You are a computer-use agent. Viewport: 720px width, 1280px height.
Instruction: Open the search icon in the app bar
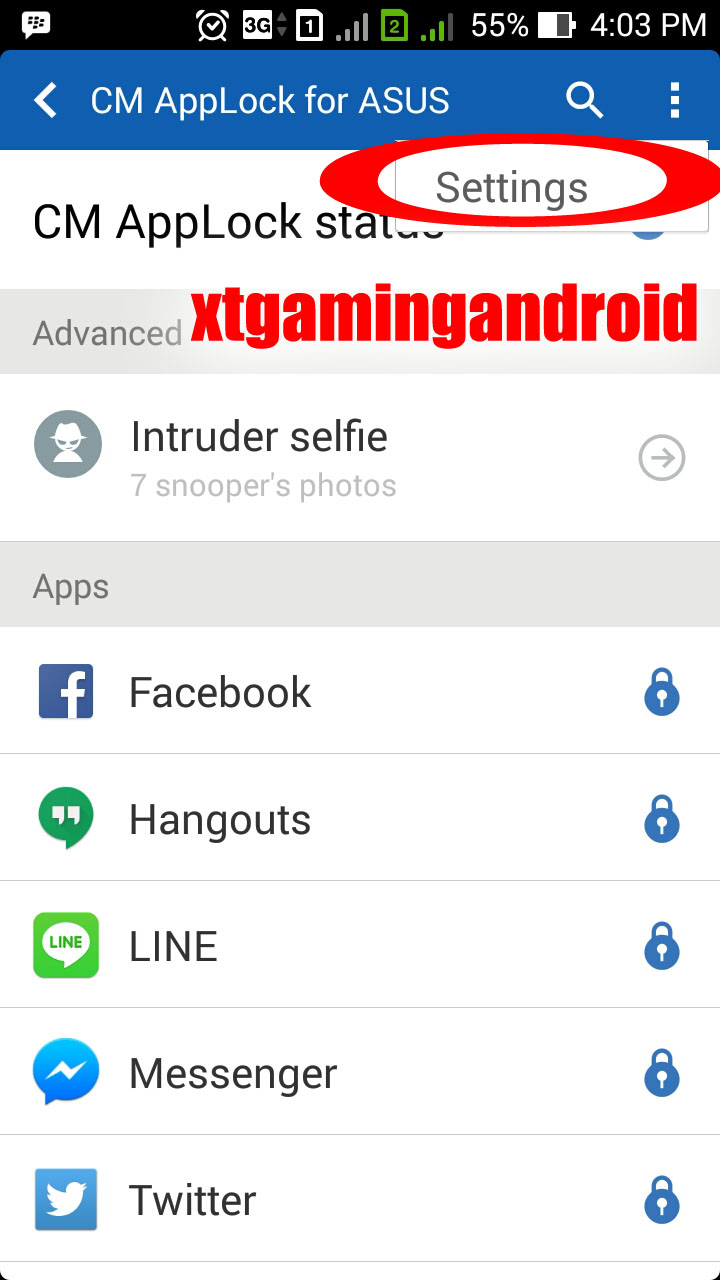pyautogui.click(x=584, y=101)
